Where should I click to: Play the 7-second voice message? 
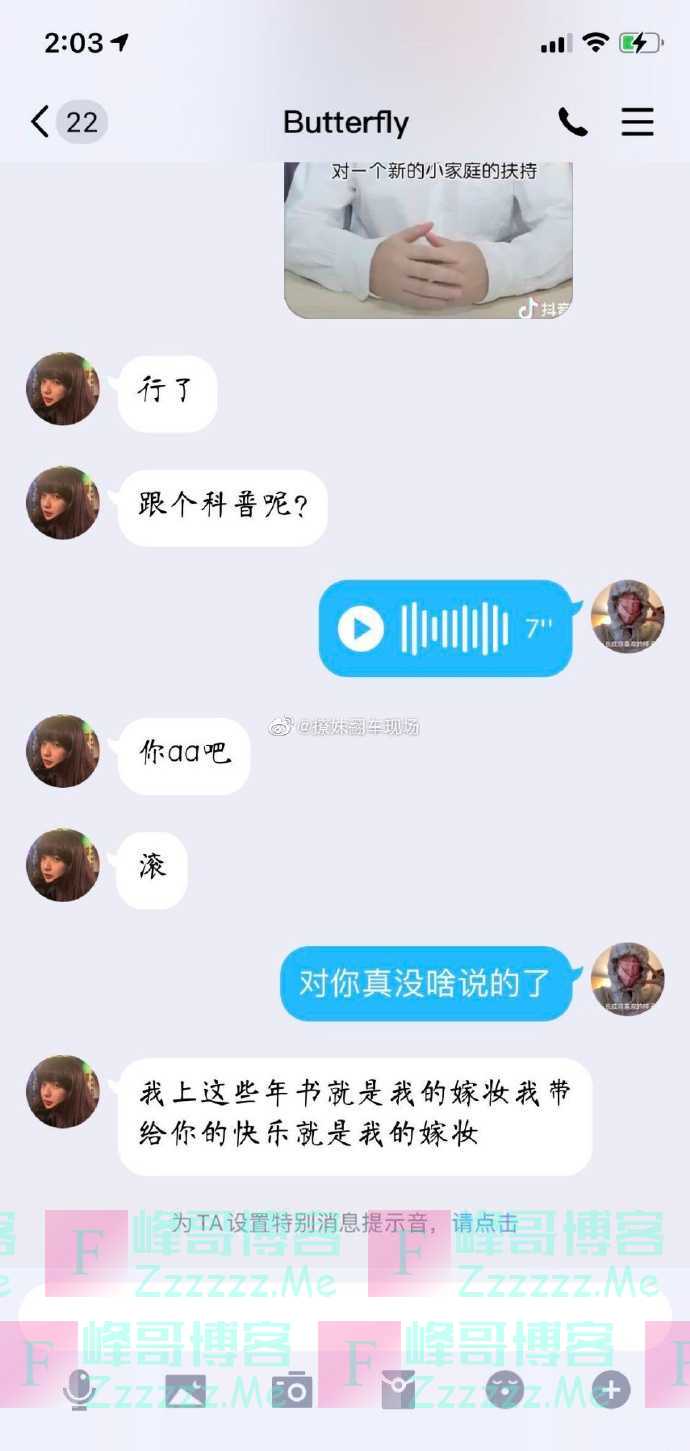point(361,629)
